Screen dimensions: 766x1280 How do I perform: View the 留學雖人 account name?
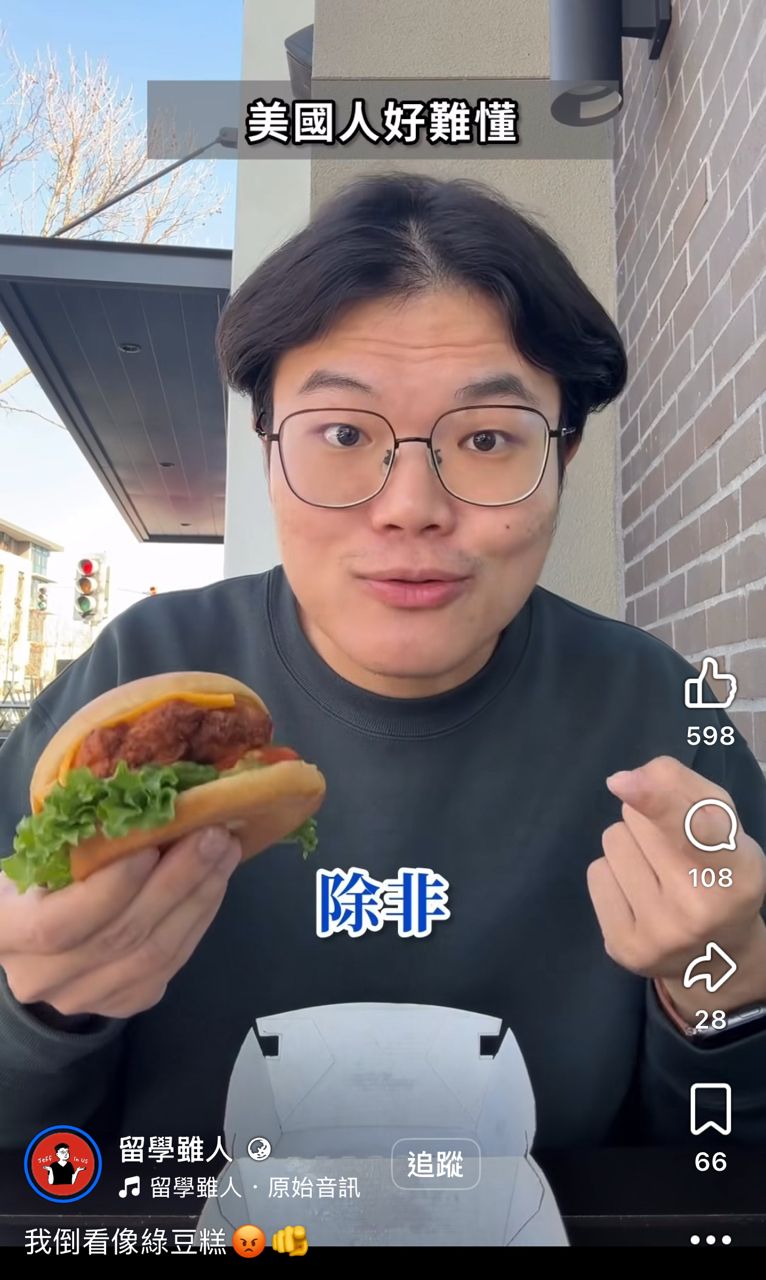[x=176, y=1149]
